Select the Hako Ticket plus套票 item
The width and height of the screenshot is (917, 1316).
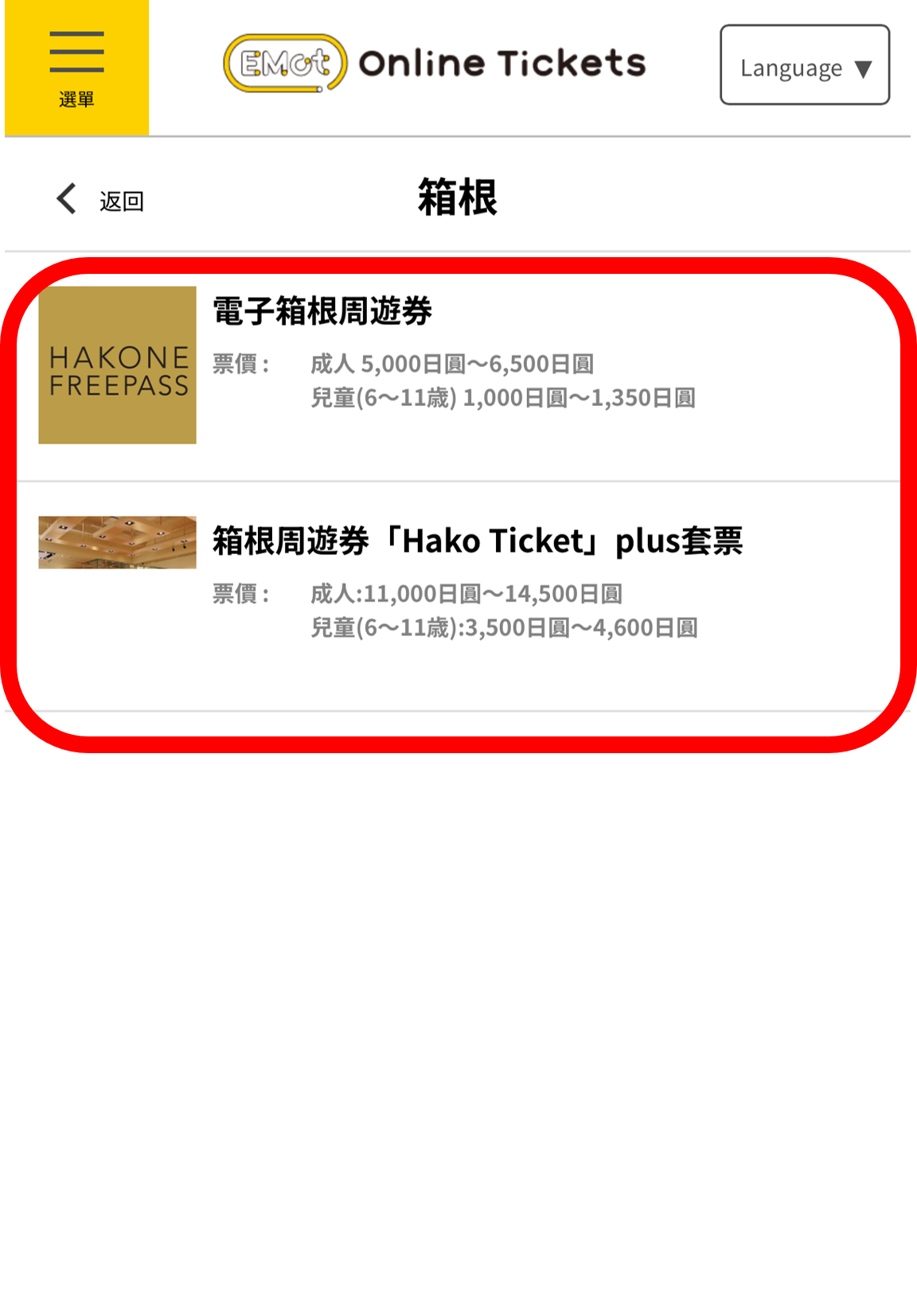476,541
